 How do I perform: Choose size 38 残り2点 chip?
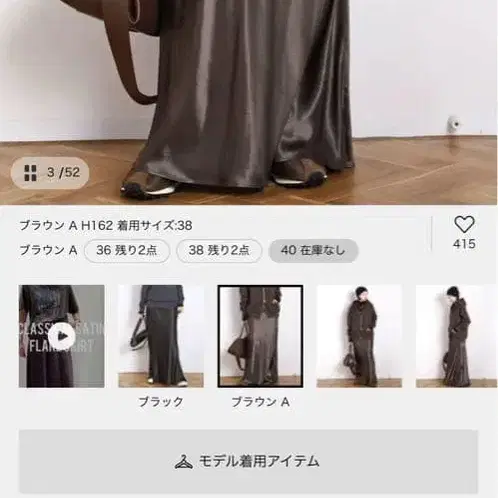tap(219, 250)
